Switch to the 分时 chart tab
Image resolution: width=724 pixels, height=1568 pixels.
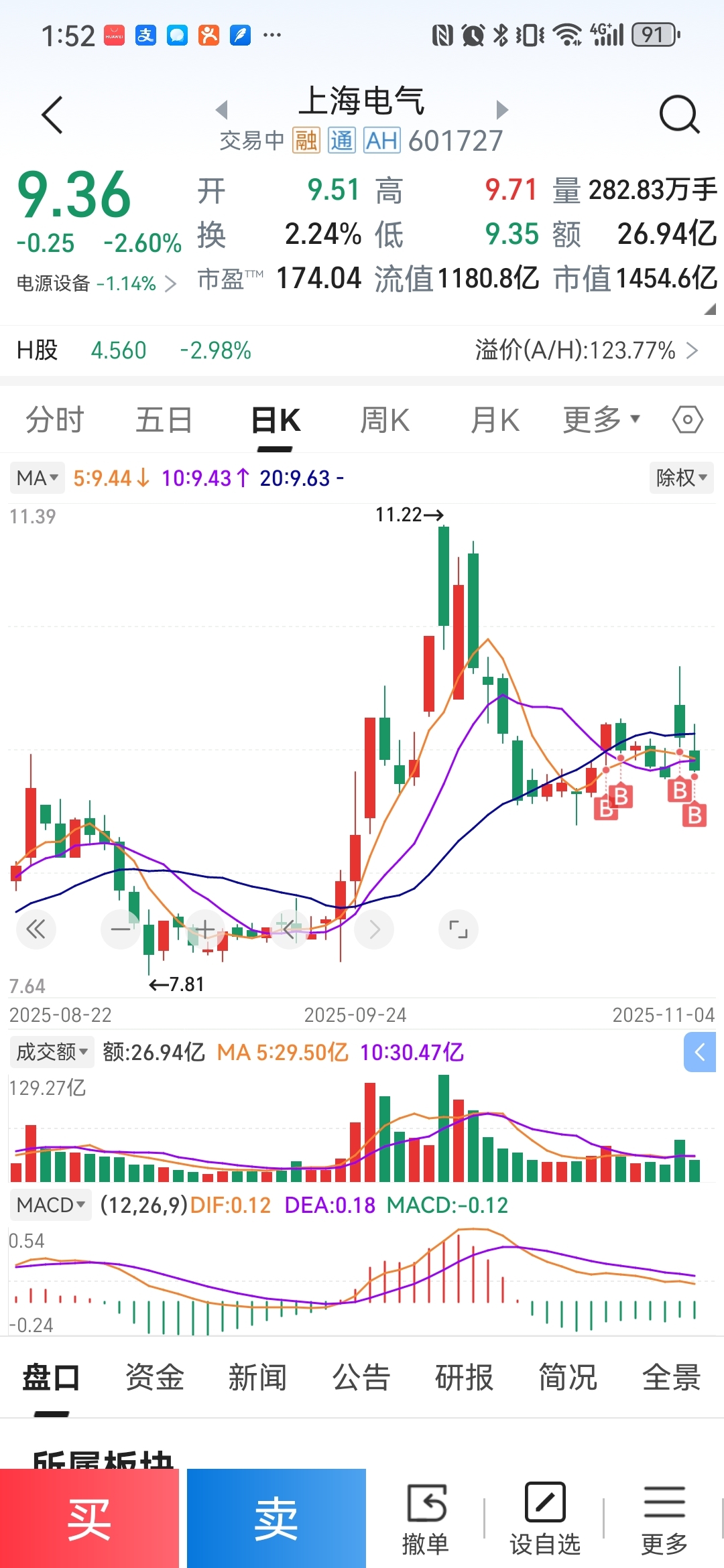point(55,421)
